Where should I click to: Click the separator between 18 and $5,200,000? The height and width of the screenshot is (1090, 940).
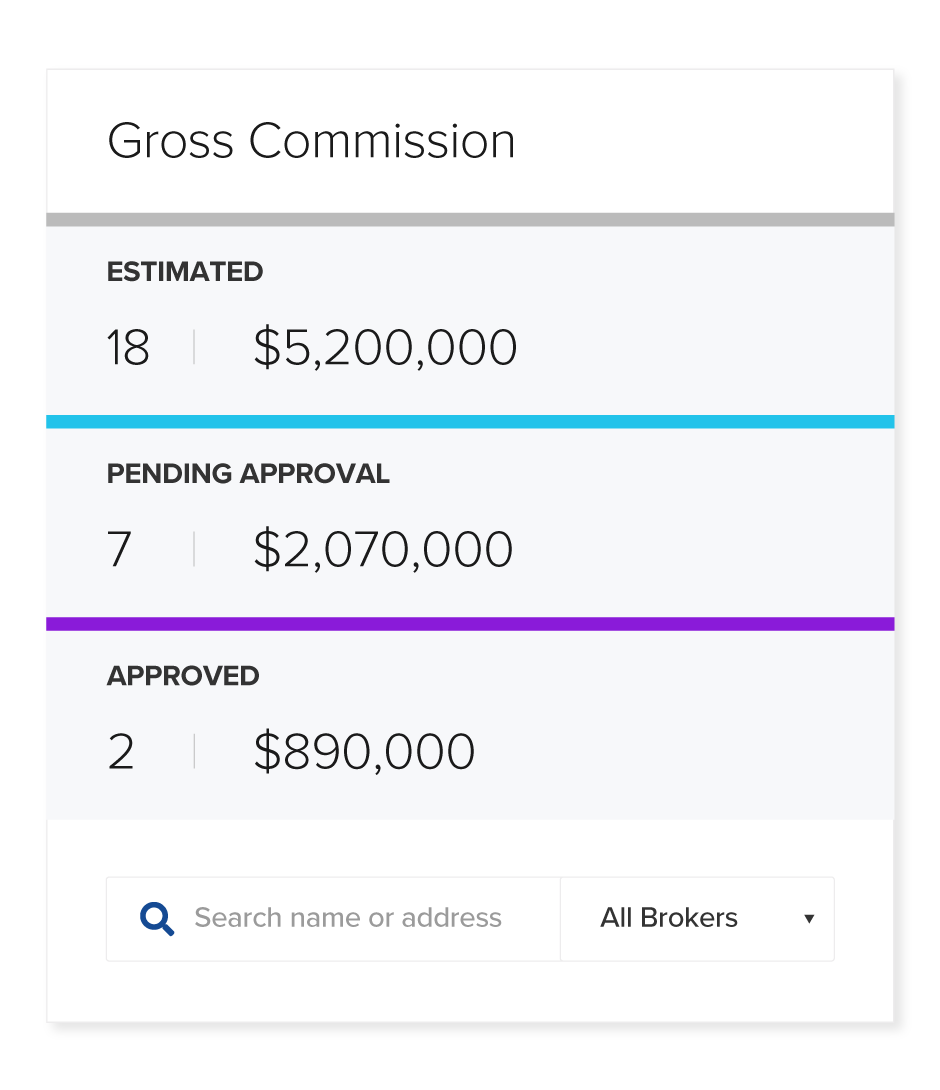(x=194, y=346)
